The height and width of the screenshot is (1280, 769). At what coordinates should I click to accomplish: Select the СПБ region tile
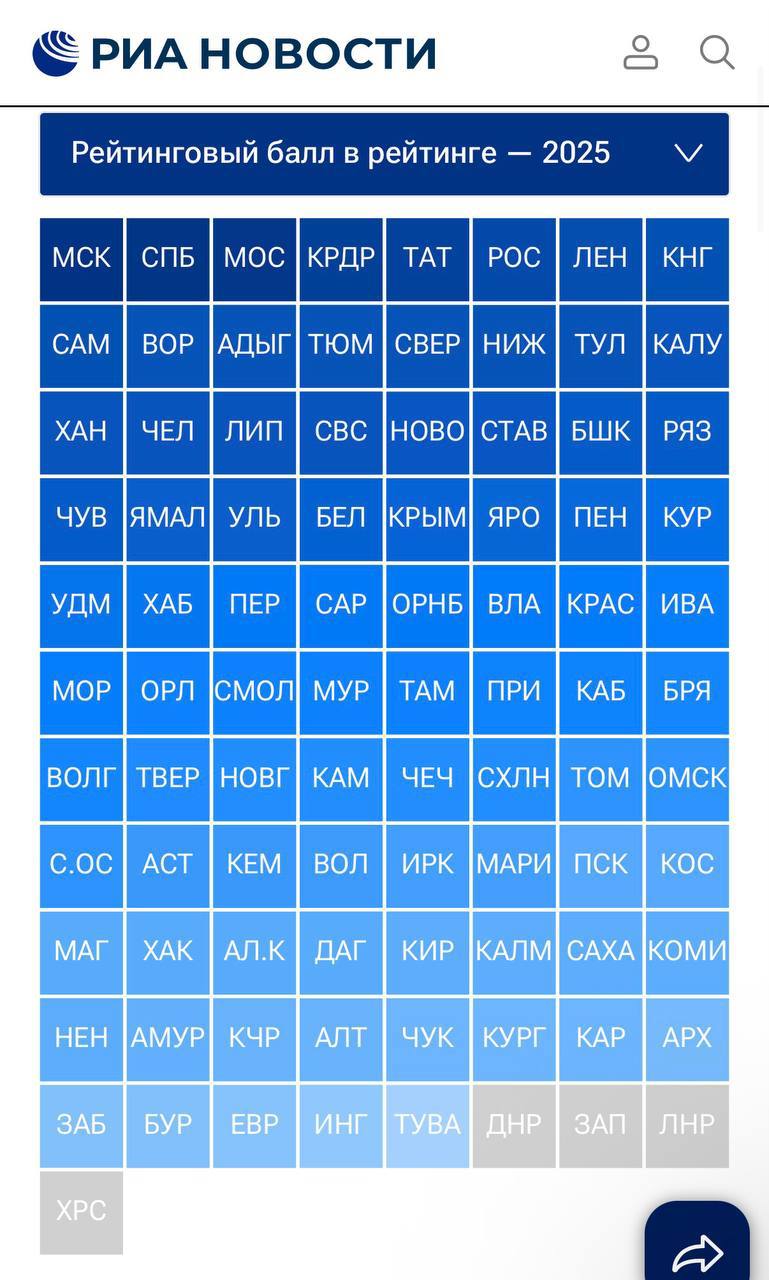168,259
